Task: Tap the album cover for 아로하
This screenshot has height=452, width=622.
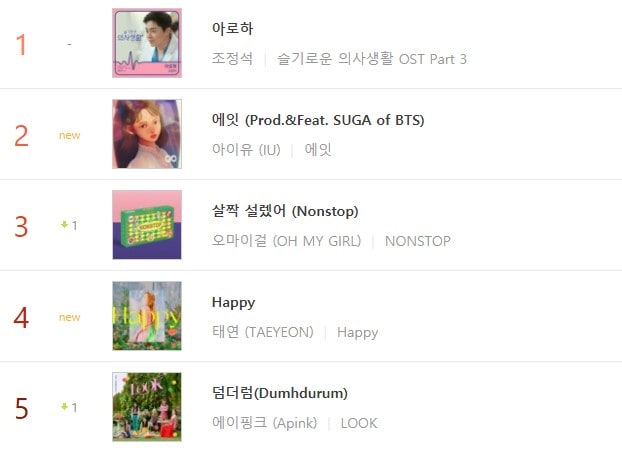Action: 147,43
